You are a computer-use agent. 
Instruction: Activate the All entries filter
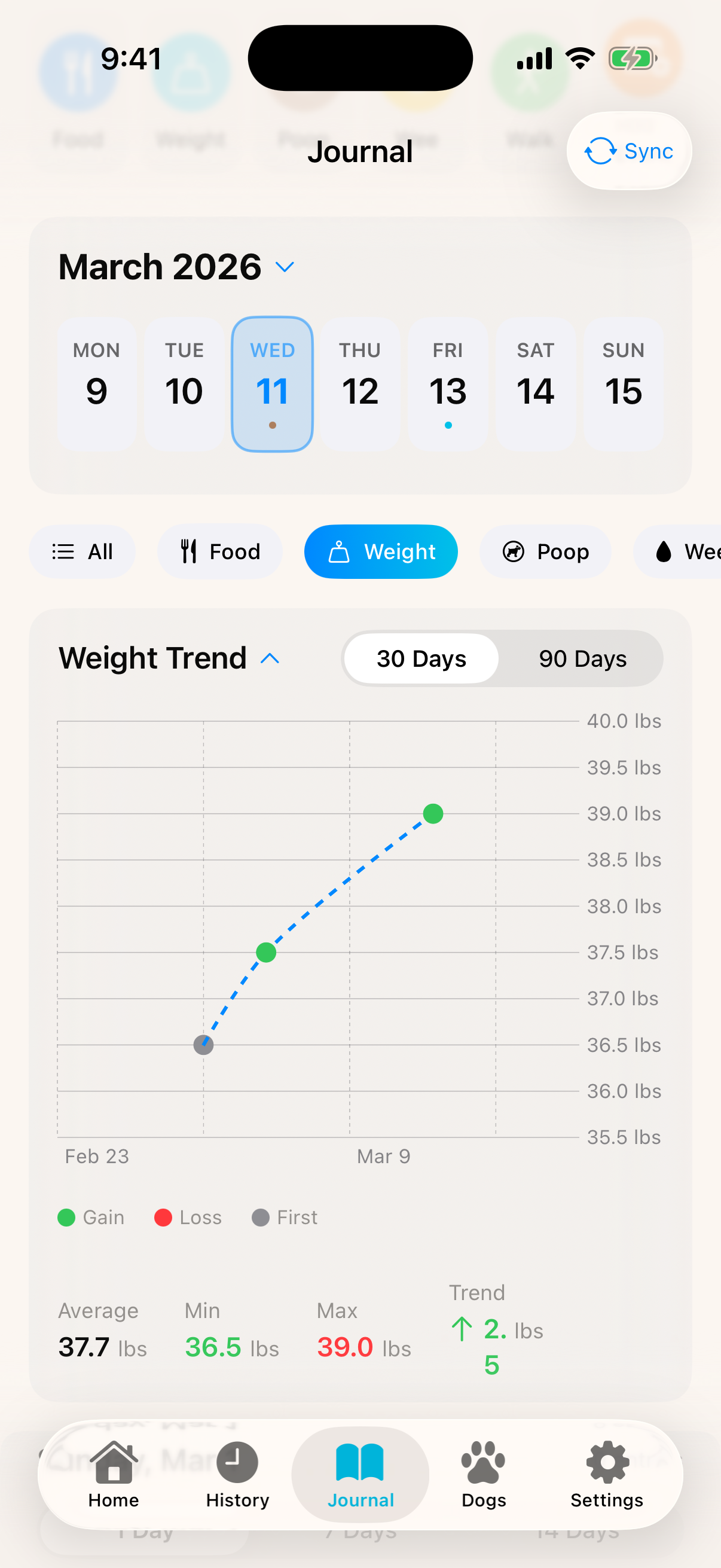click(82, 551)
